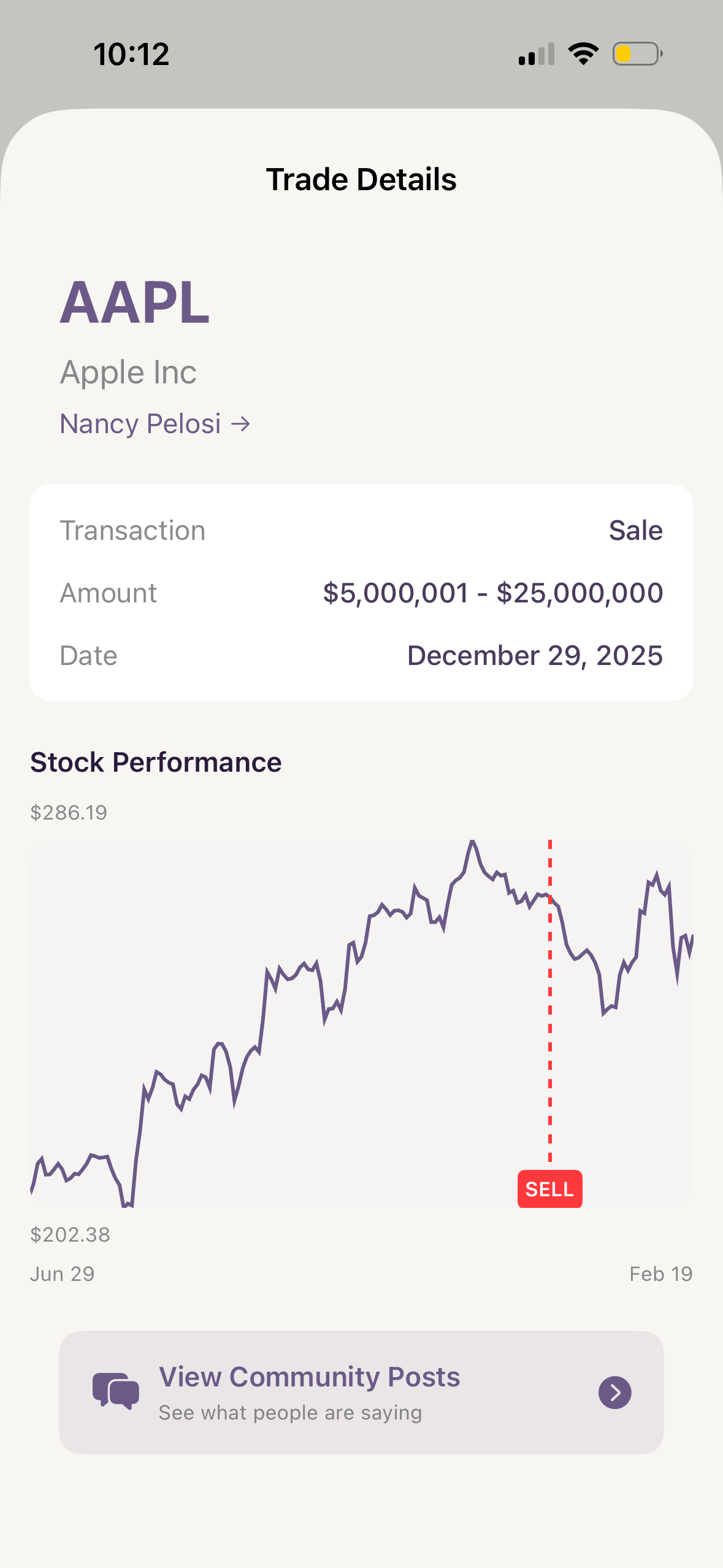Viewport: 723px width, 1568px height.
Task: Tap the Apple Inc company name
Action: pos(128,371)
